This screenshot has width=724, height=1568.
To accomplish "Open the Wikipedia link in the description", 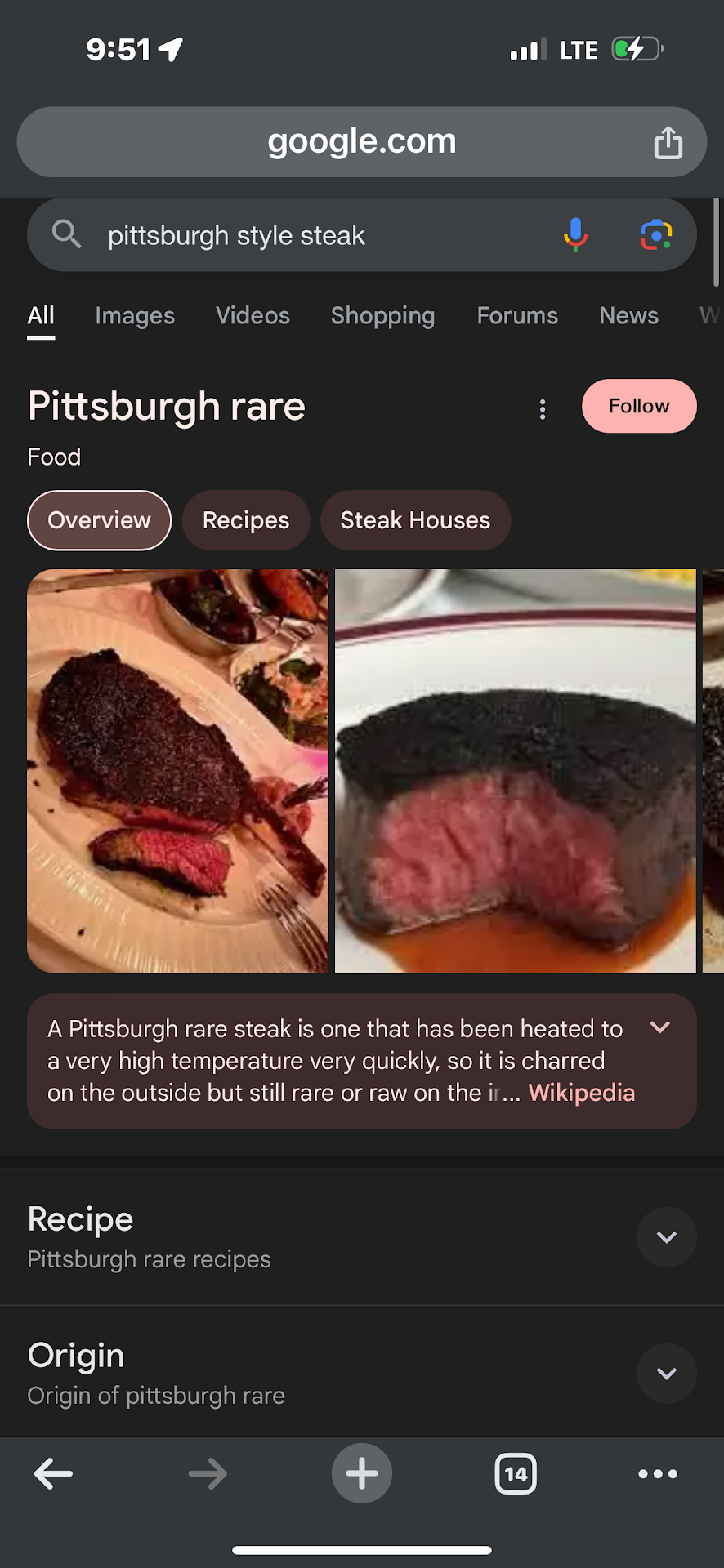I will (581, 1093).
